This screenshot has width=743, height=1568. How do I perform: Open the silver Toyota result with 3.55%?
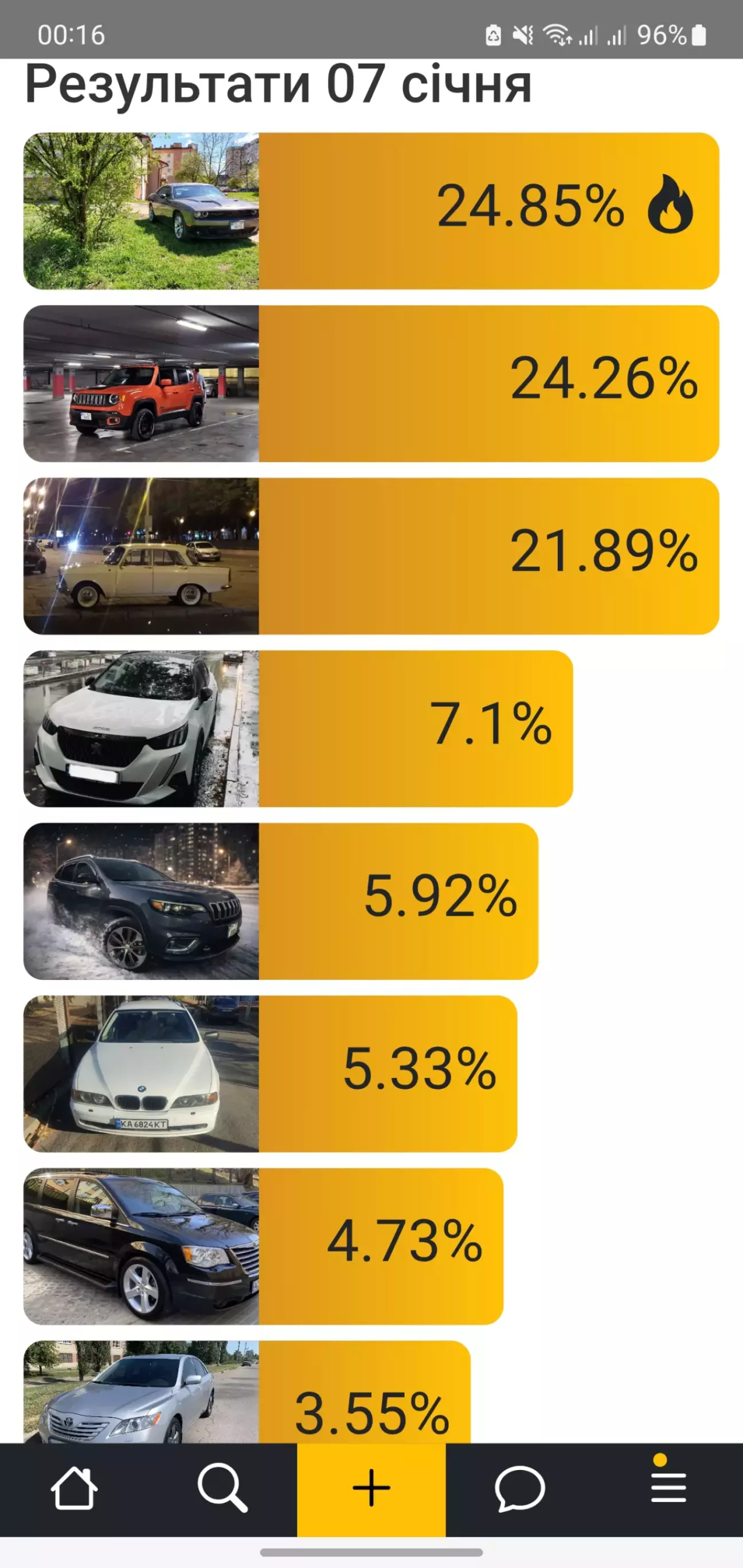click(247, 1394)
